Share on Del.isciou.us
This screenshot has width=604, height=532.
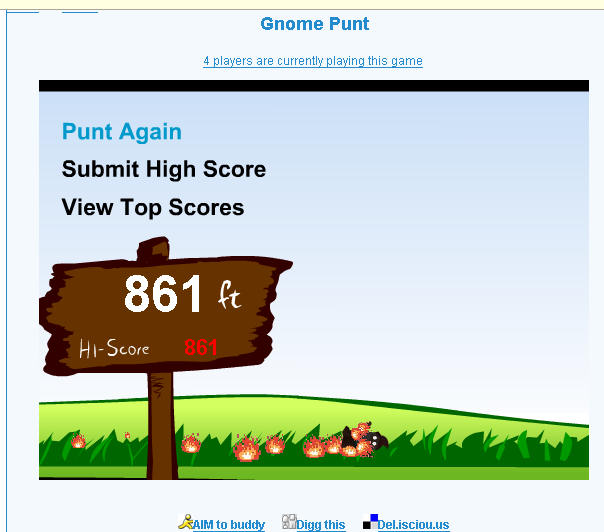(x=412, y=524)
